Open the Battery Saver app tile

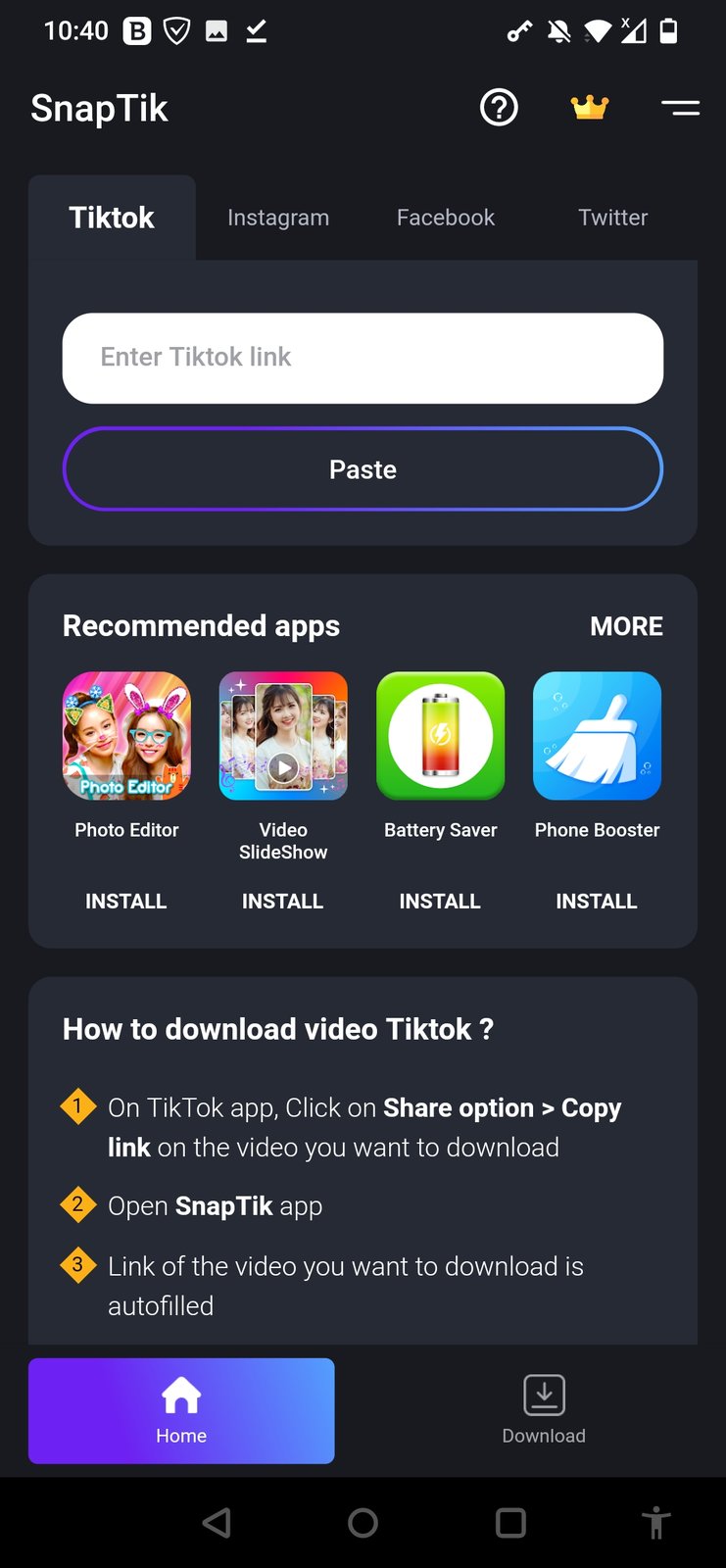click(x=441, y=736)
